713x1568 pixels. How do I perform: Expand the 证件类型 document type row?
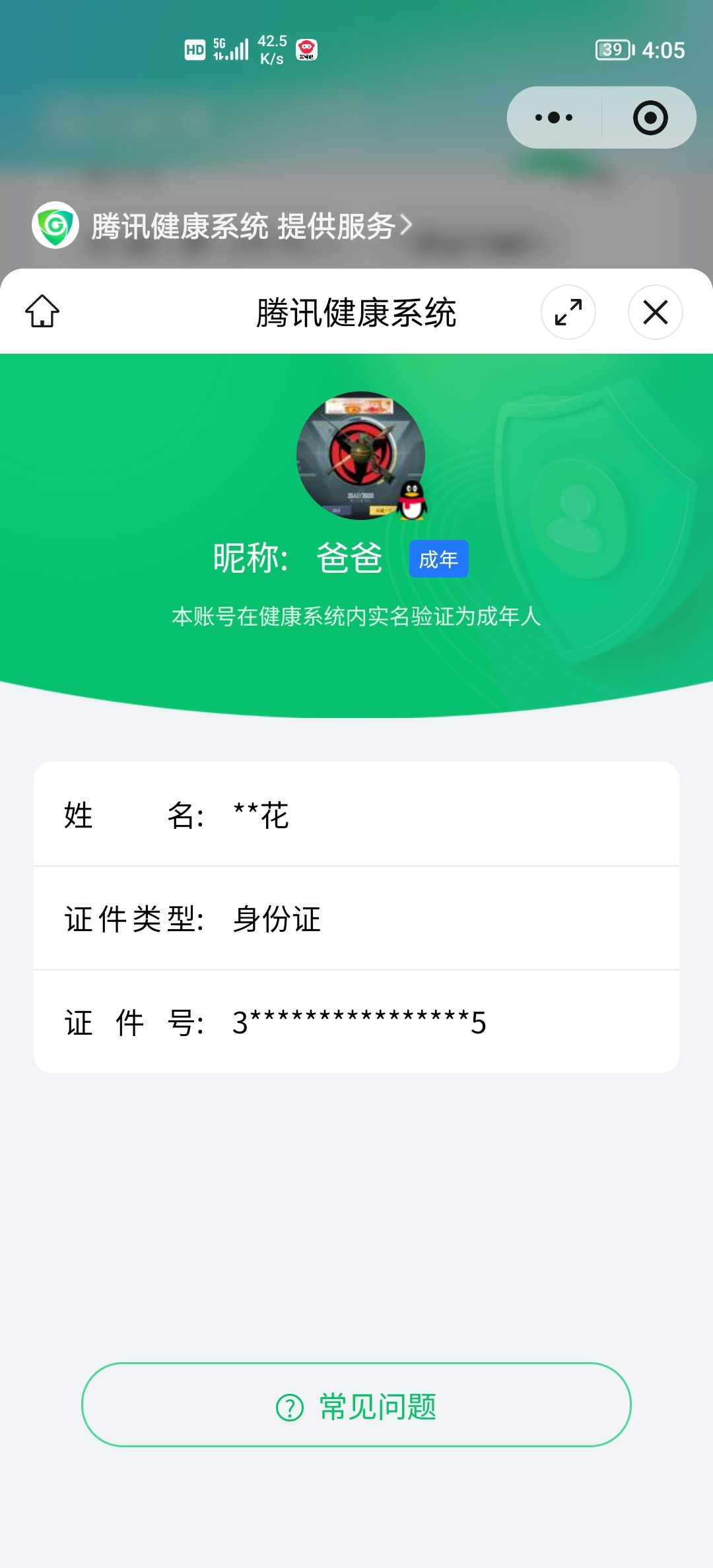[356, 917]
